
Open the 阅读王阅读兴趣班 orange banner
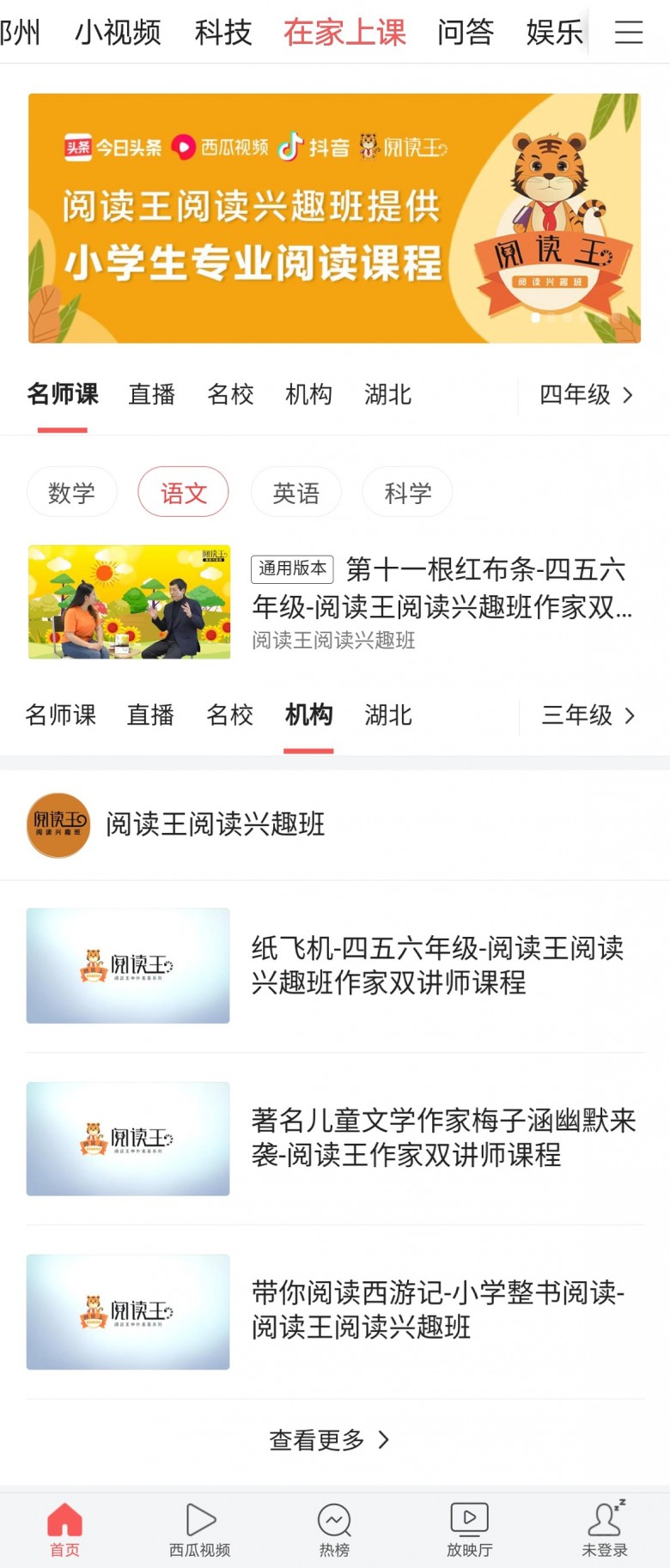coord(334,218)
